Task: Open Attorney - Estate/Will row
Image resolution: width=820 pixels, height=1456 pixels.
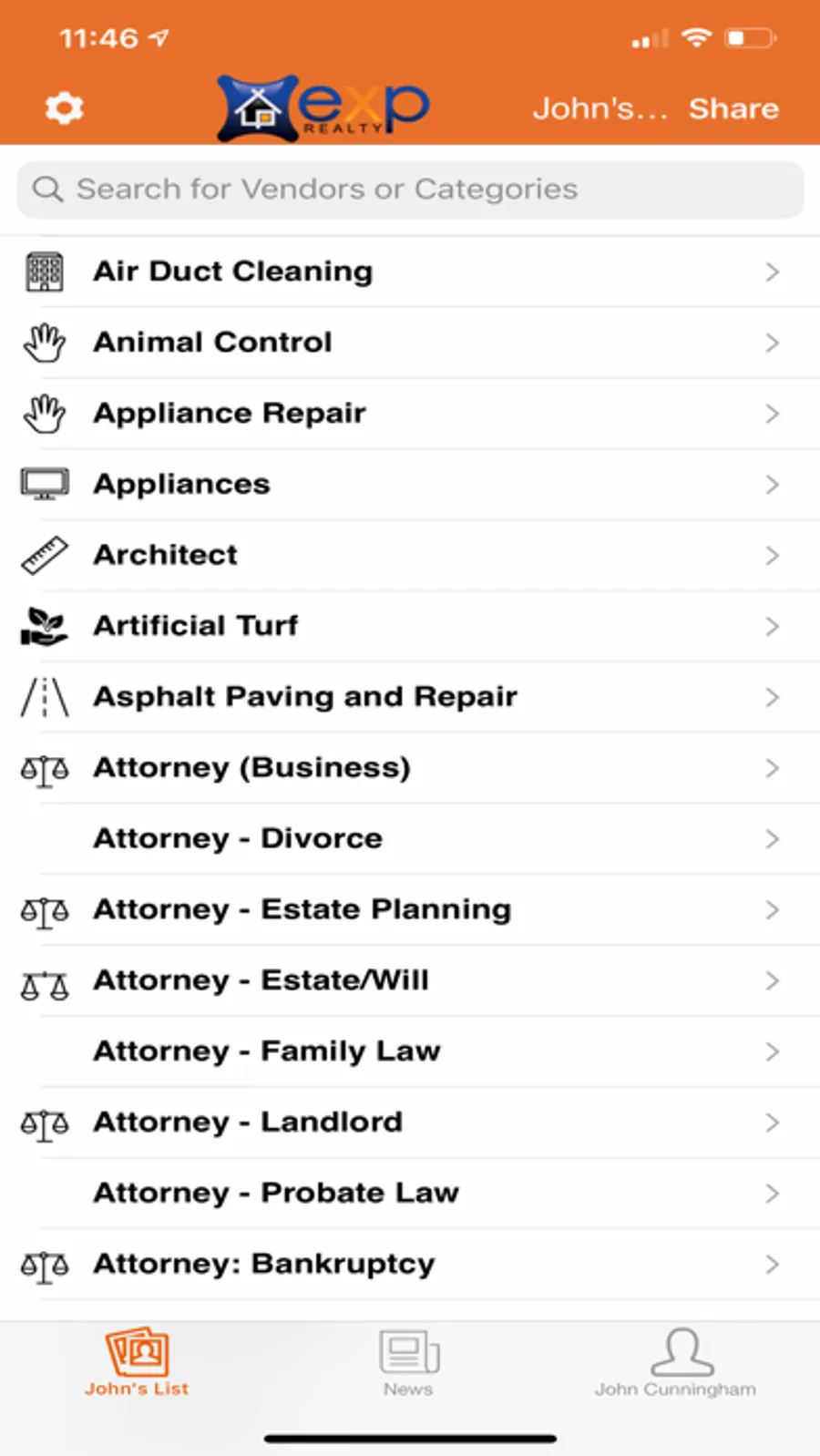Action: pos(410,980)
